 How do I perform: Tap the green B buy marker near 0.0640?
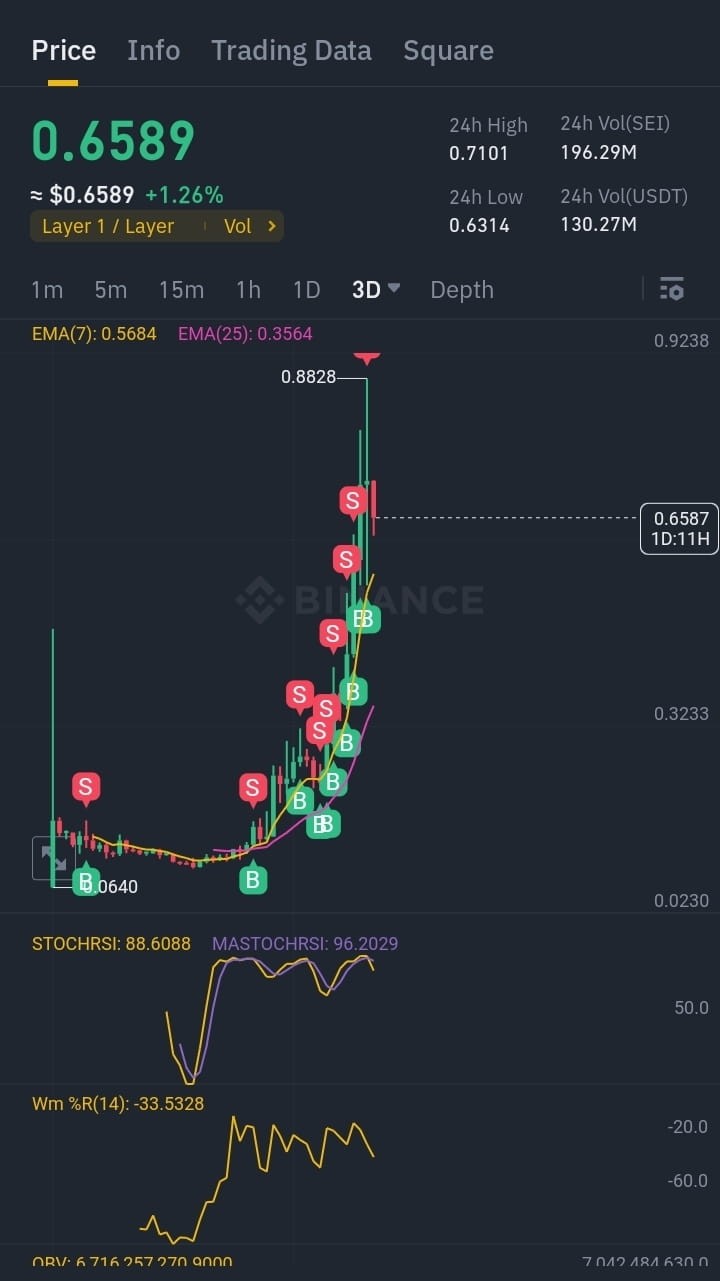[x=86, y=881]
